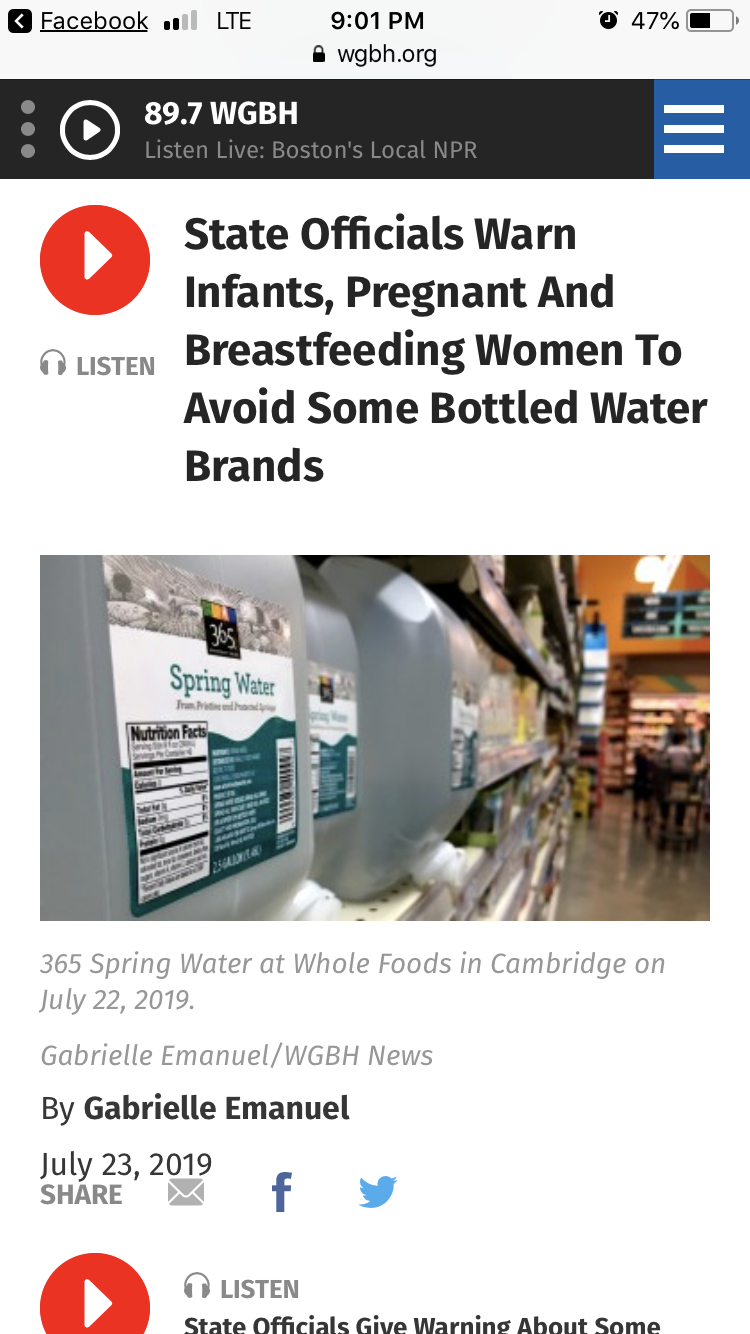Share the article on Twitter
Viewport: 750px width, 1334px height.
(378, 1192)
